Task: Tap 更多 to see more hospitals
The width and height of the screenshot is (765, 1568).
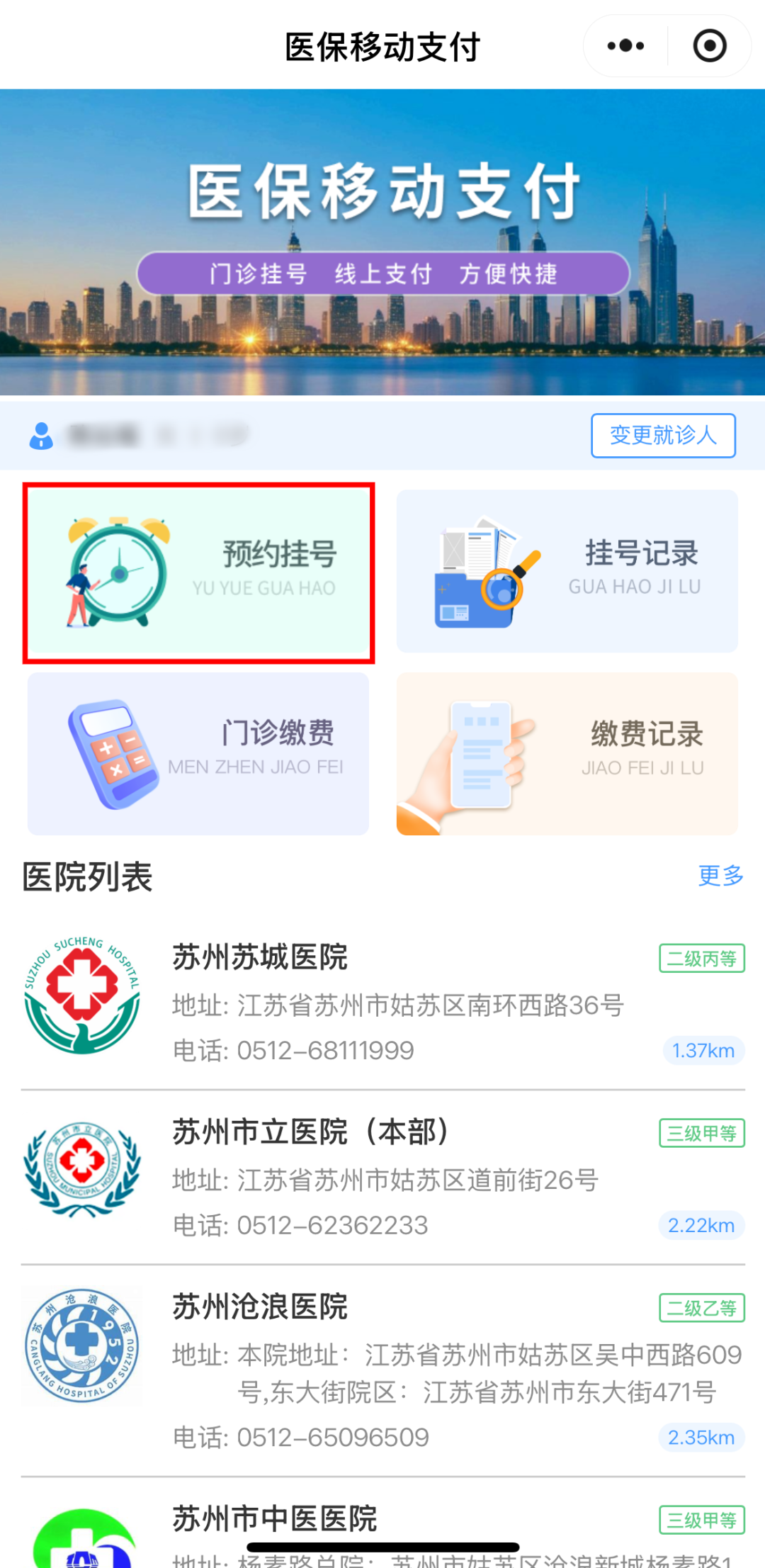Action: tap(720, 876)
